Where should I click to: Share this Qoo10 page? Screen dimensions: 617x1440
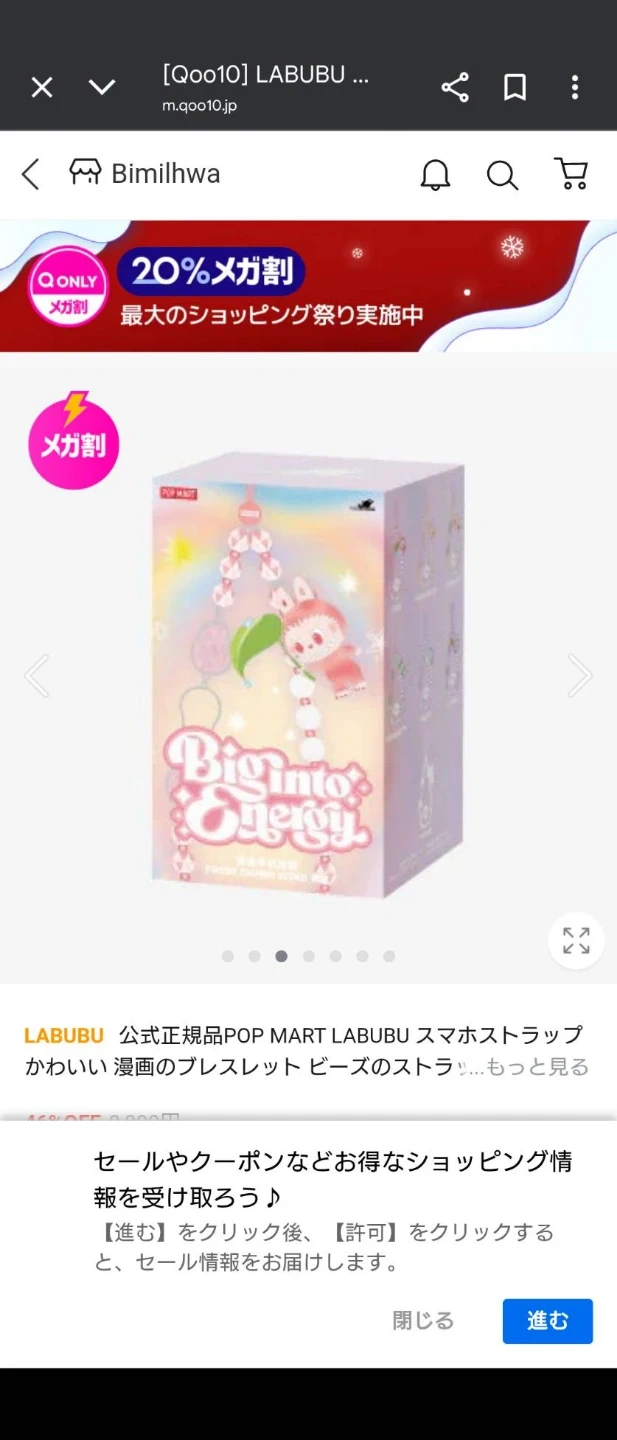coord(455,88)
